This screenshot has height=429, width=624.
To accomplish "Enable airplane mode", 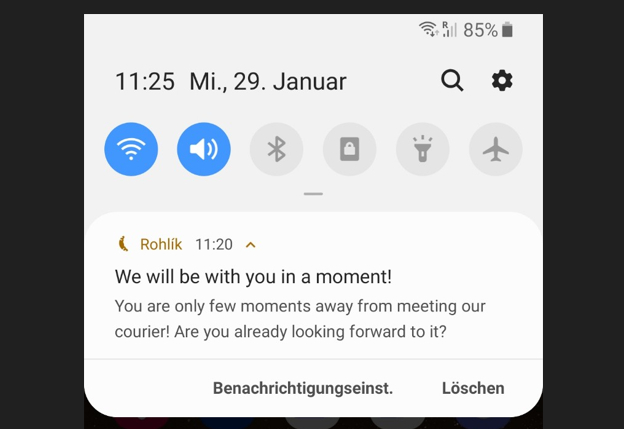I will pos(495,150).
